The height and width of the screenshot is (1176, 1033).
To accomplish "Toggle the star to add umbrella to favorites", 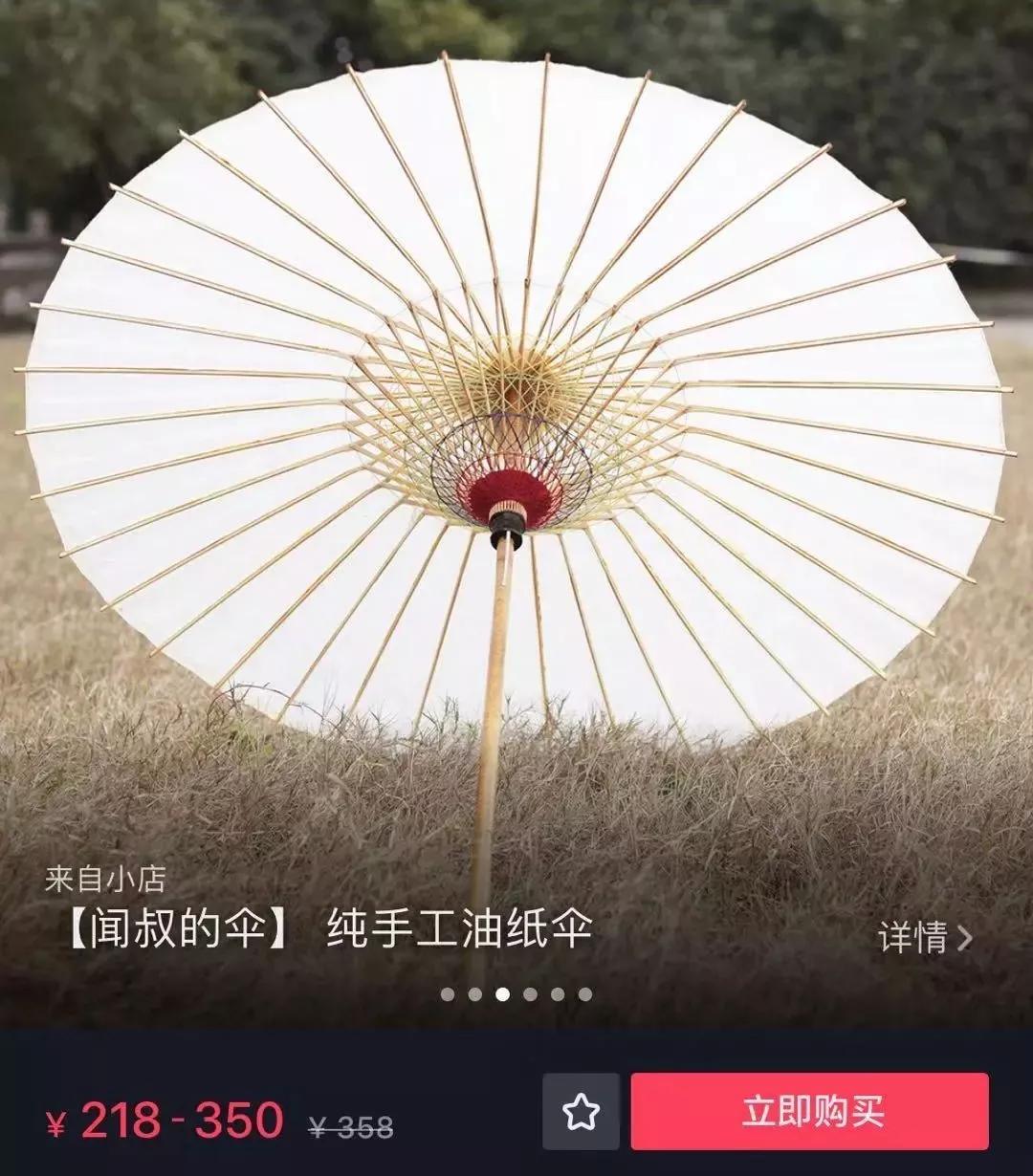I will click(x=582, y=1109).
